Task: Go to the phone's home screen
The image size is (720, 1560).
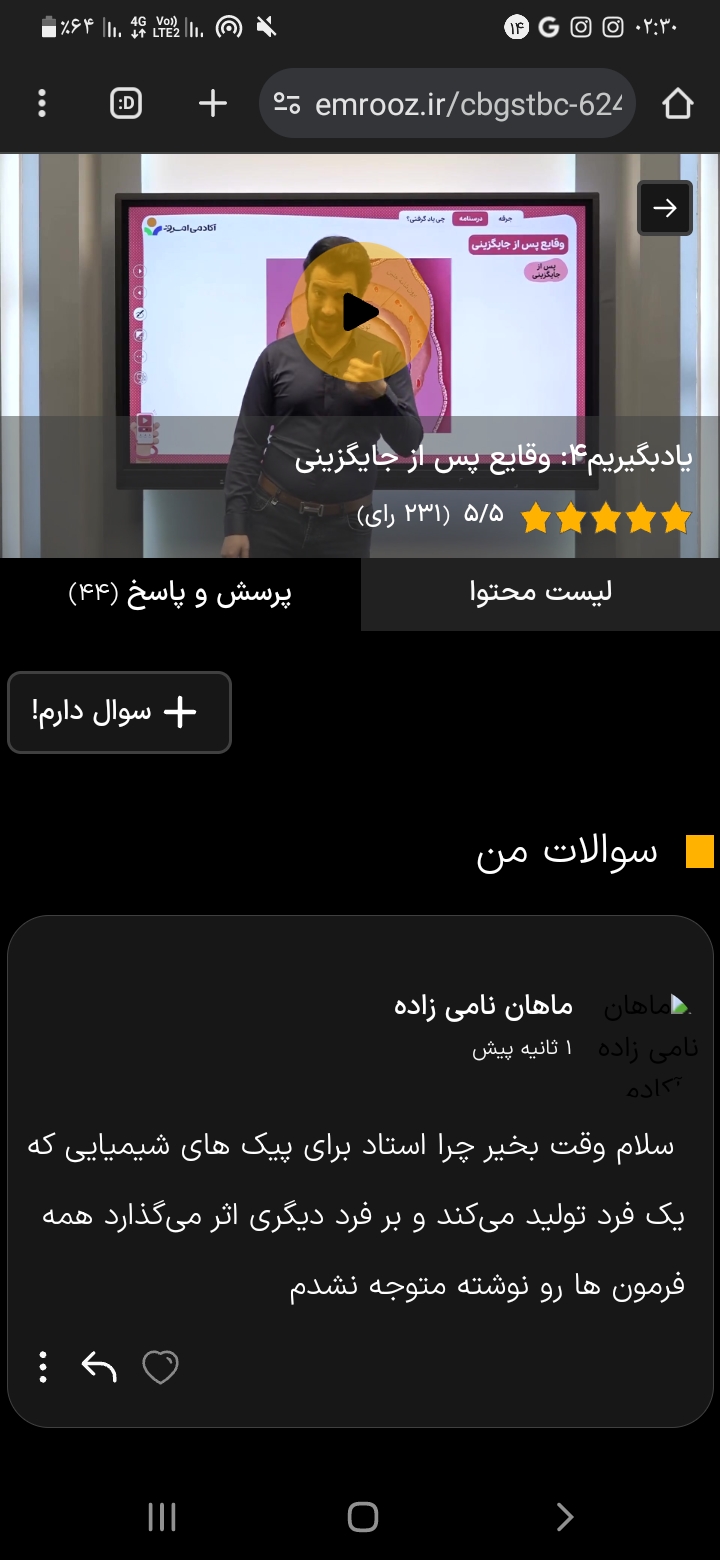Action: tap(362, 1517)
